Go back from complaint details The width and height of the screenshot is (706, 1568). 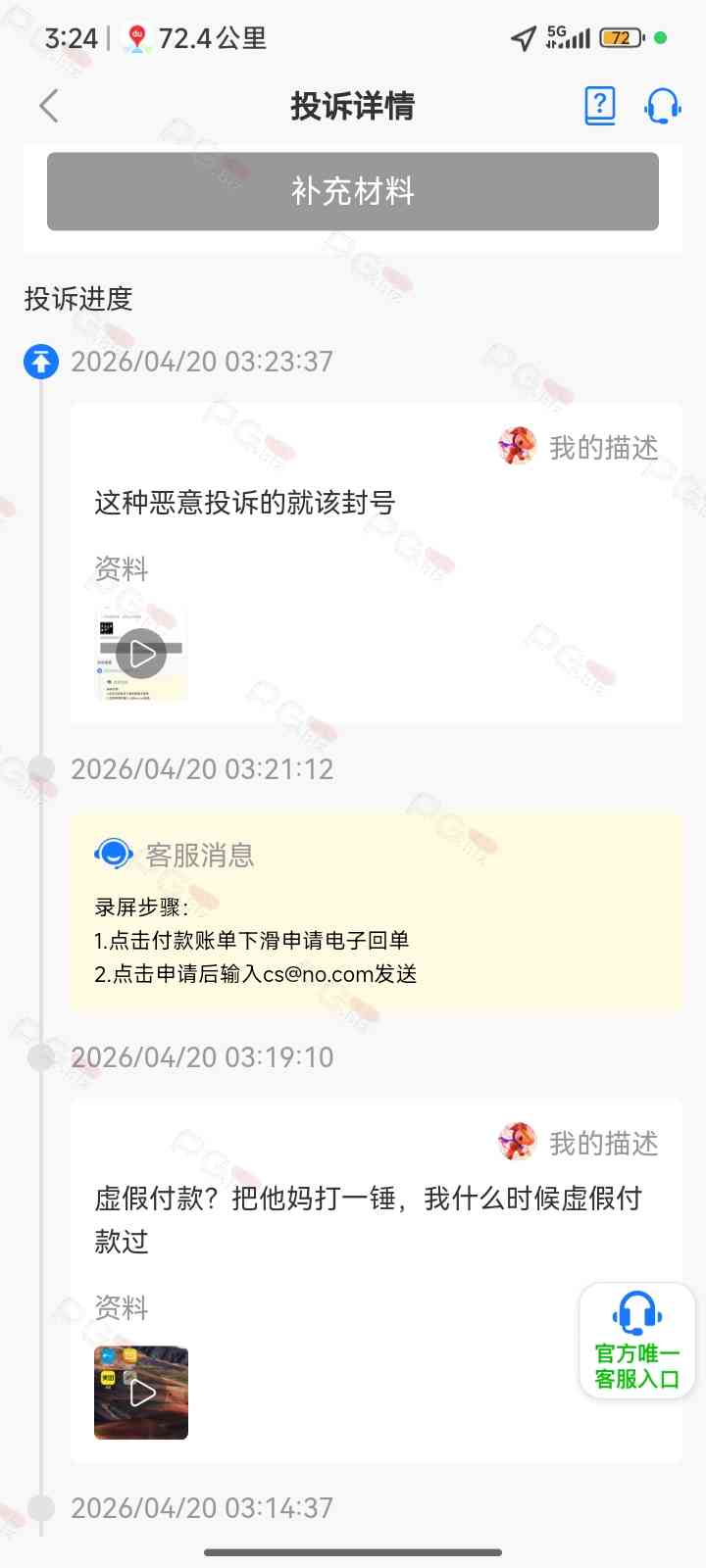(49, 106)
